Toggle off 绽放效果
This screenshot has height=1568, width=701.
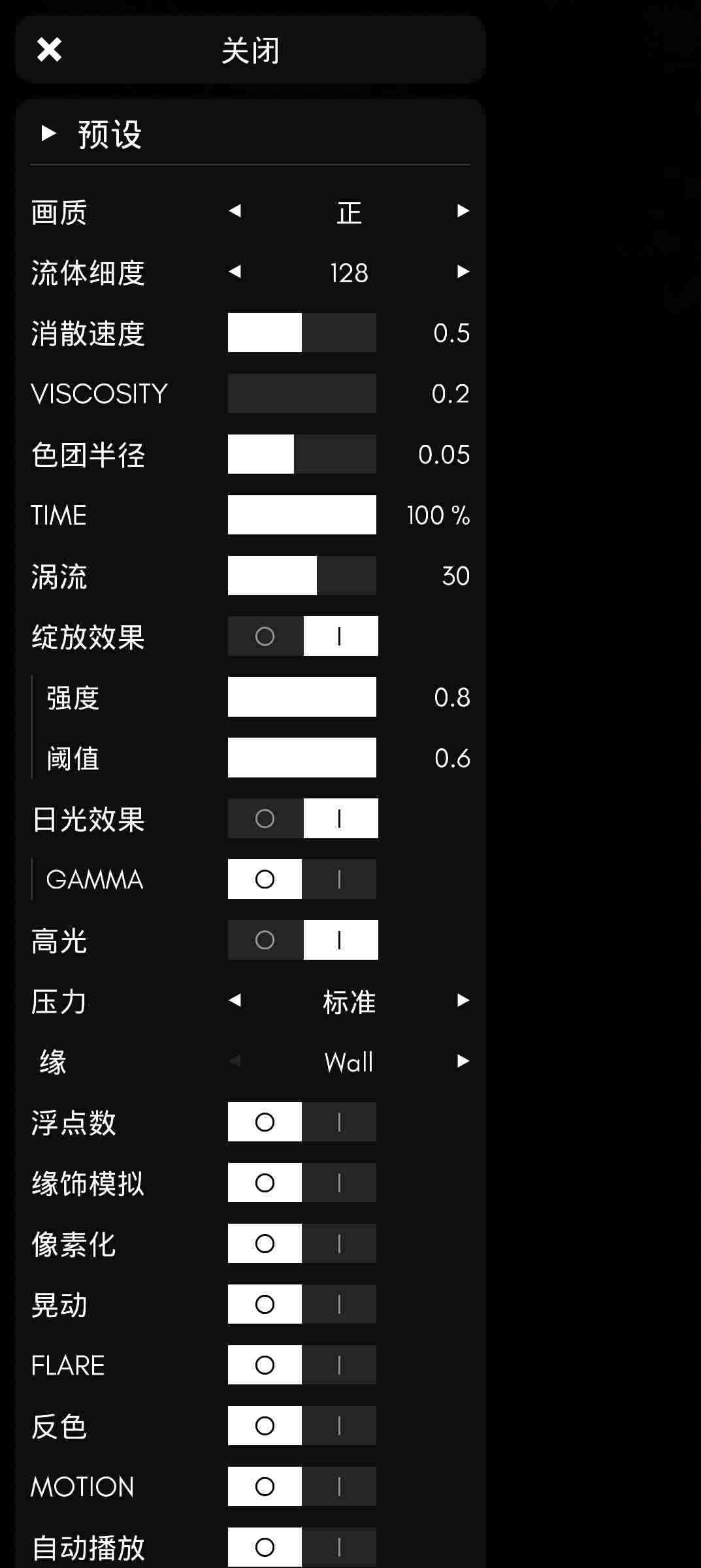(x=265, y=636)
